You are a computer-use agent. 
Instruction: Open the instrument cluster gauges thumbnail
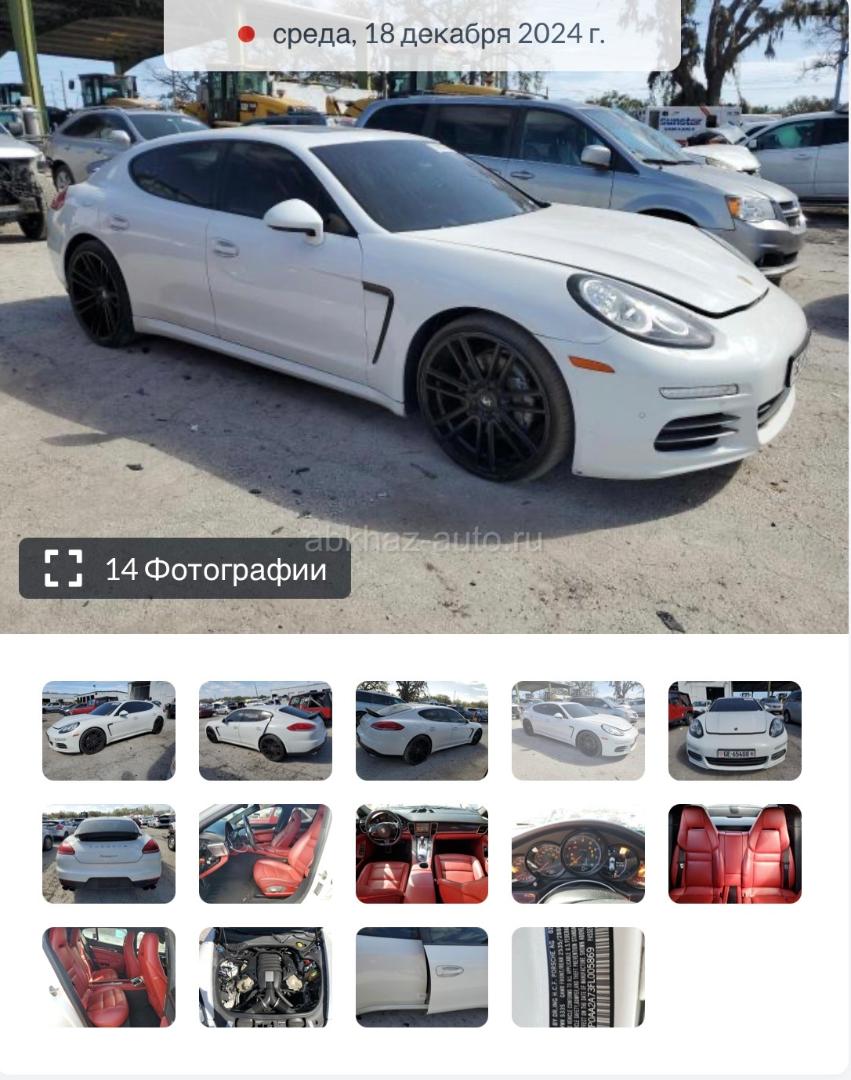[x=578, y=854]
